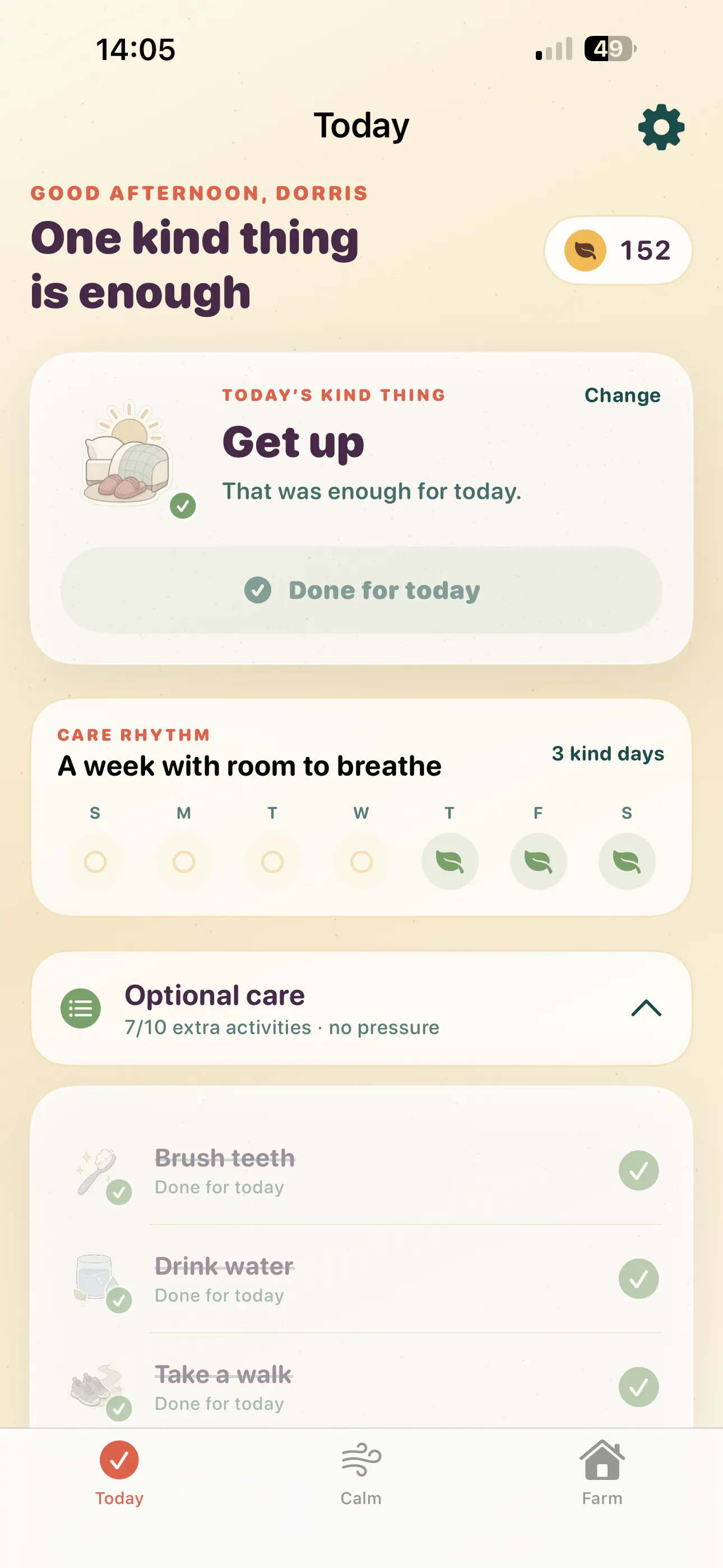Open settings with the gear icon
This screenshot has height=1568, width=723.
[661, 127]
